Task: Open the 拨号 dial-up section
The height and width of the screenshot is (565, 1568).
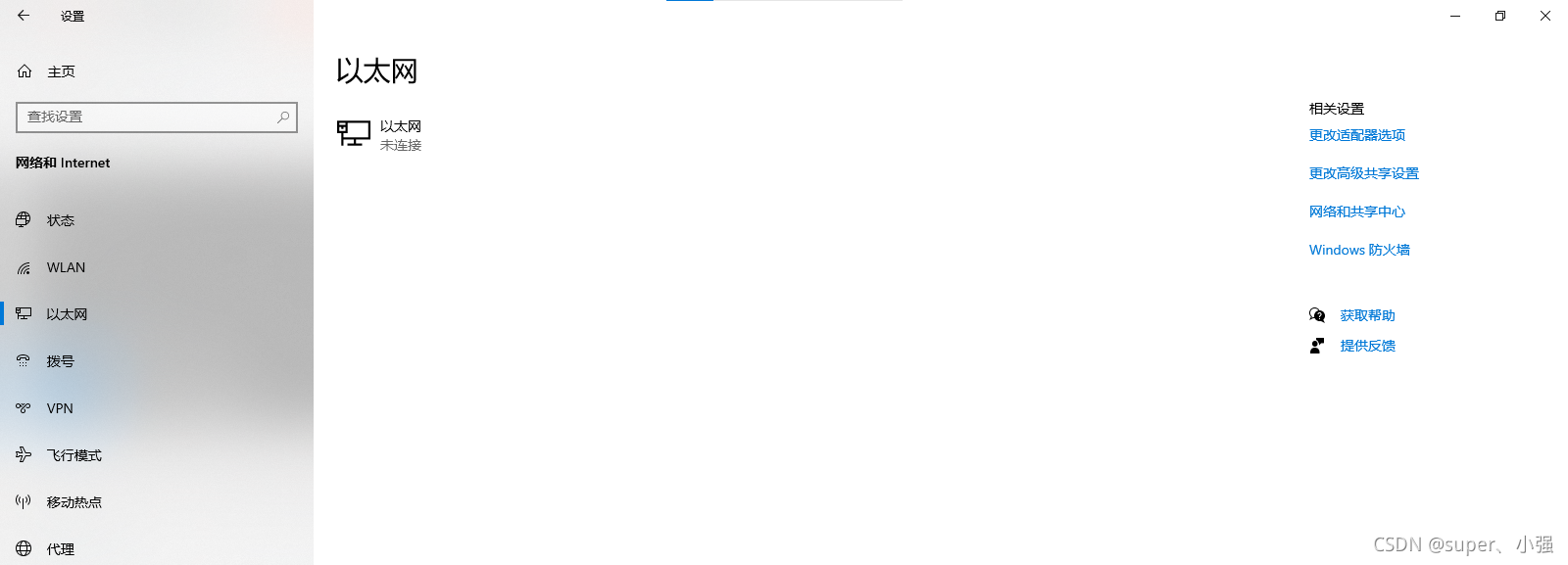Action: click(61, 361)
